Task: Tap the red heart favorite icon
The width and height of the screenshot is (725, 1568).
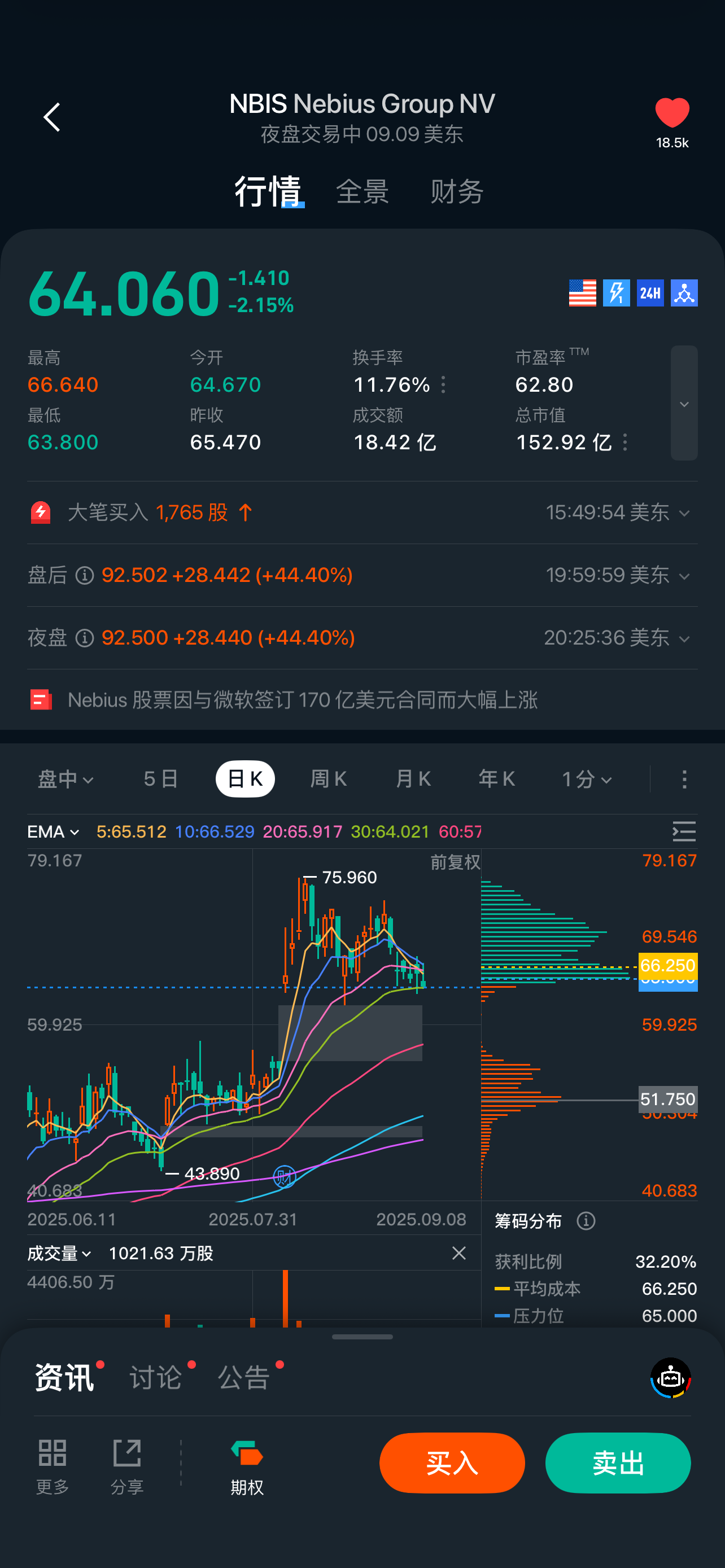Action: click(x=672, y=113)
